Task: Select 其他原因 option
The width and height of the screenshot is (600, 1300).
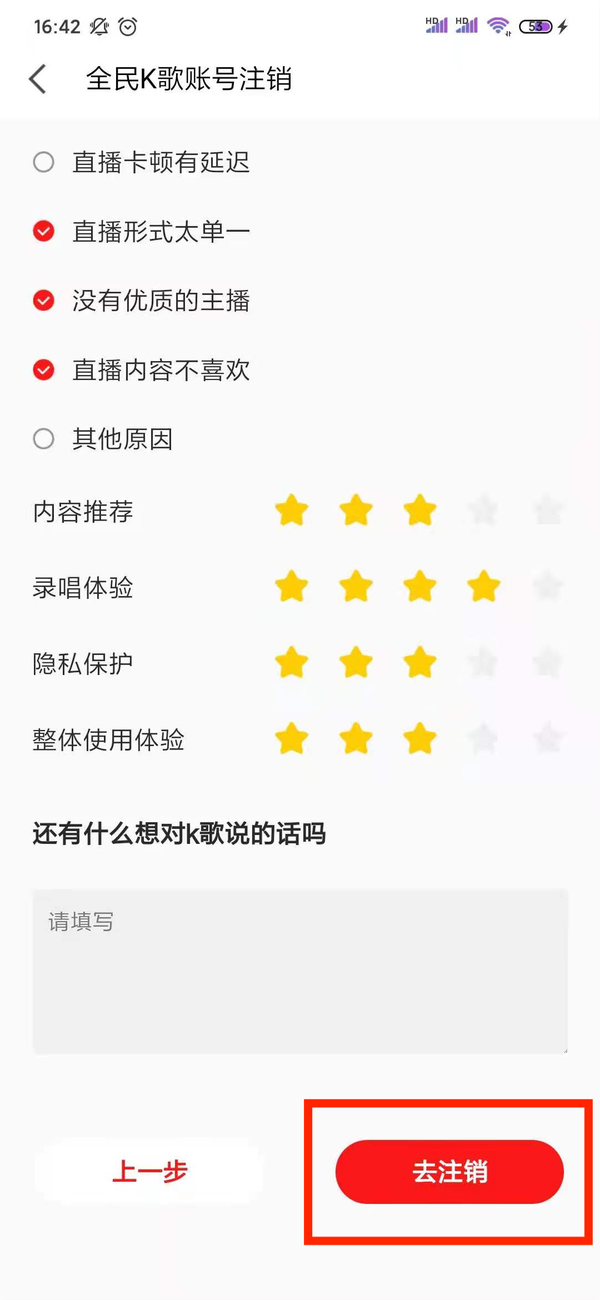Action: [x=43, y=439]
